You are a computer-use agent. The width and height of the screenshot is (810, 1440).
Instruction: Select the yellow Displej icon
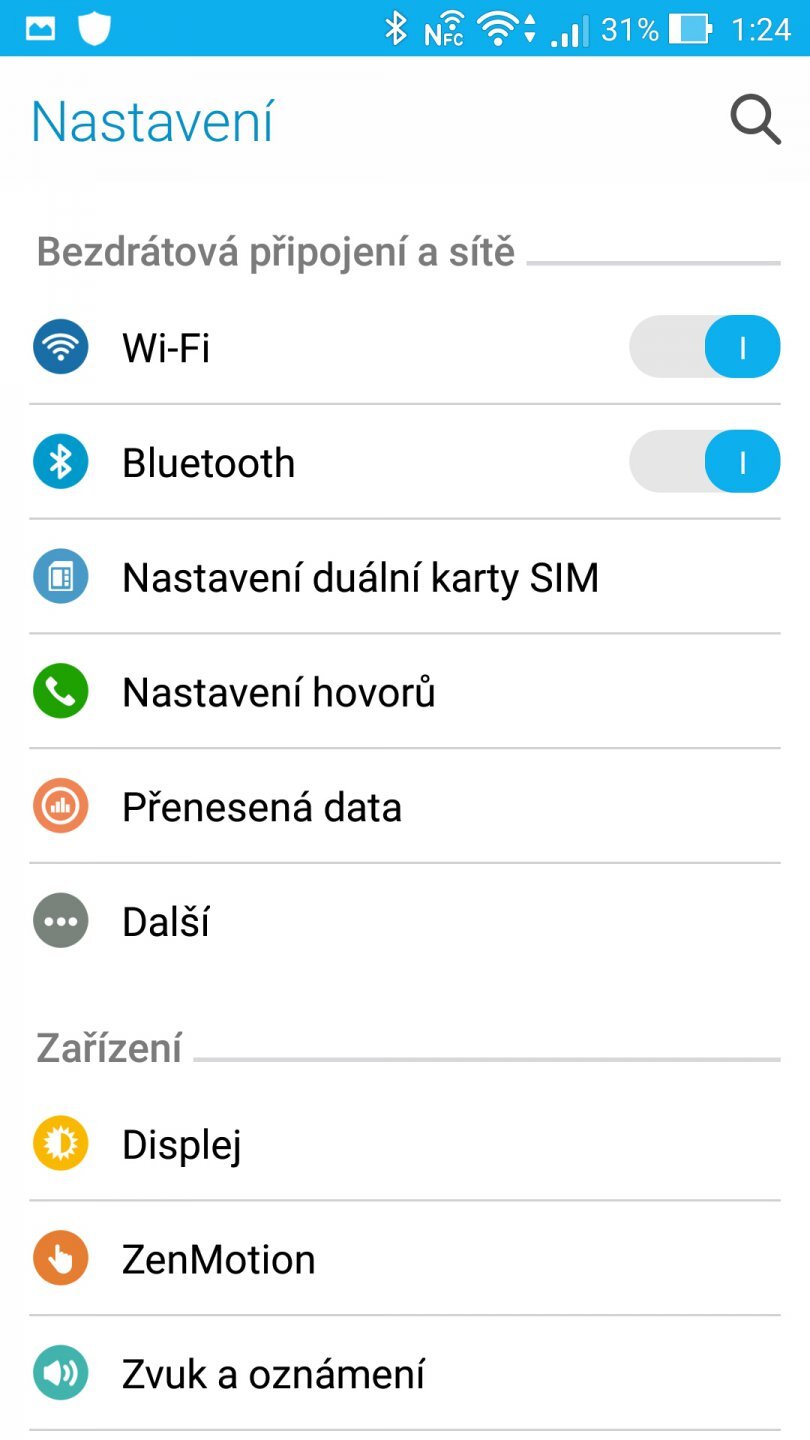(x=60, y=1143)
